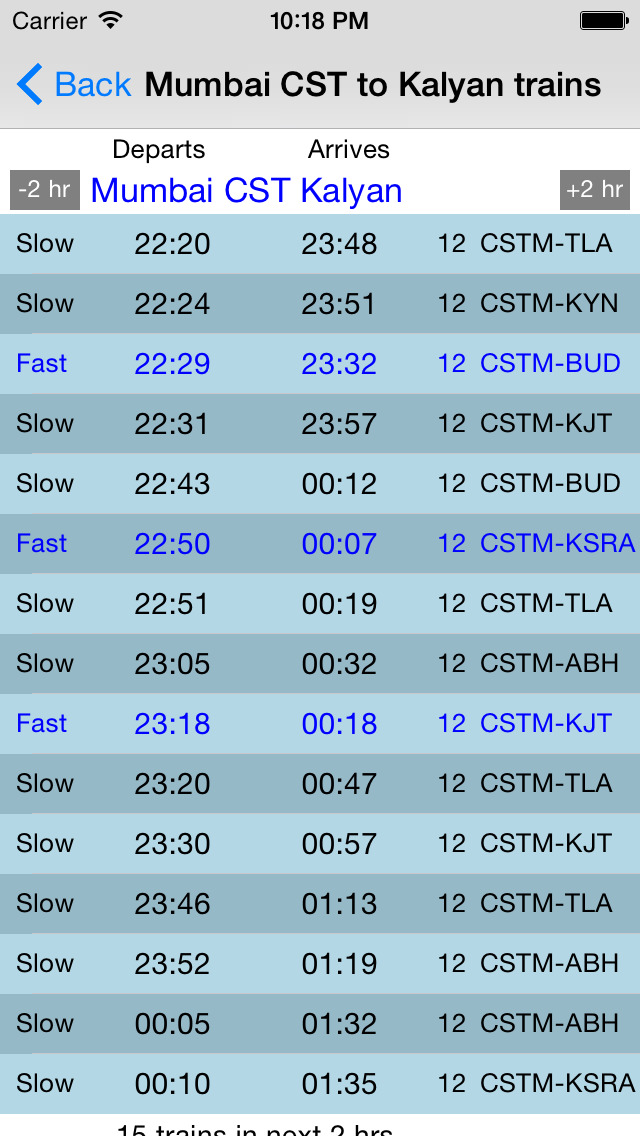Open the 22:31 slow CSTM-KJT train
The image size is (640, 1136).
[320, 424]
